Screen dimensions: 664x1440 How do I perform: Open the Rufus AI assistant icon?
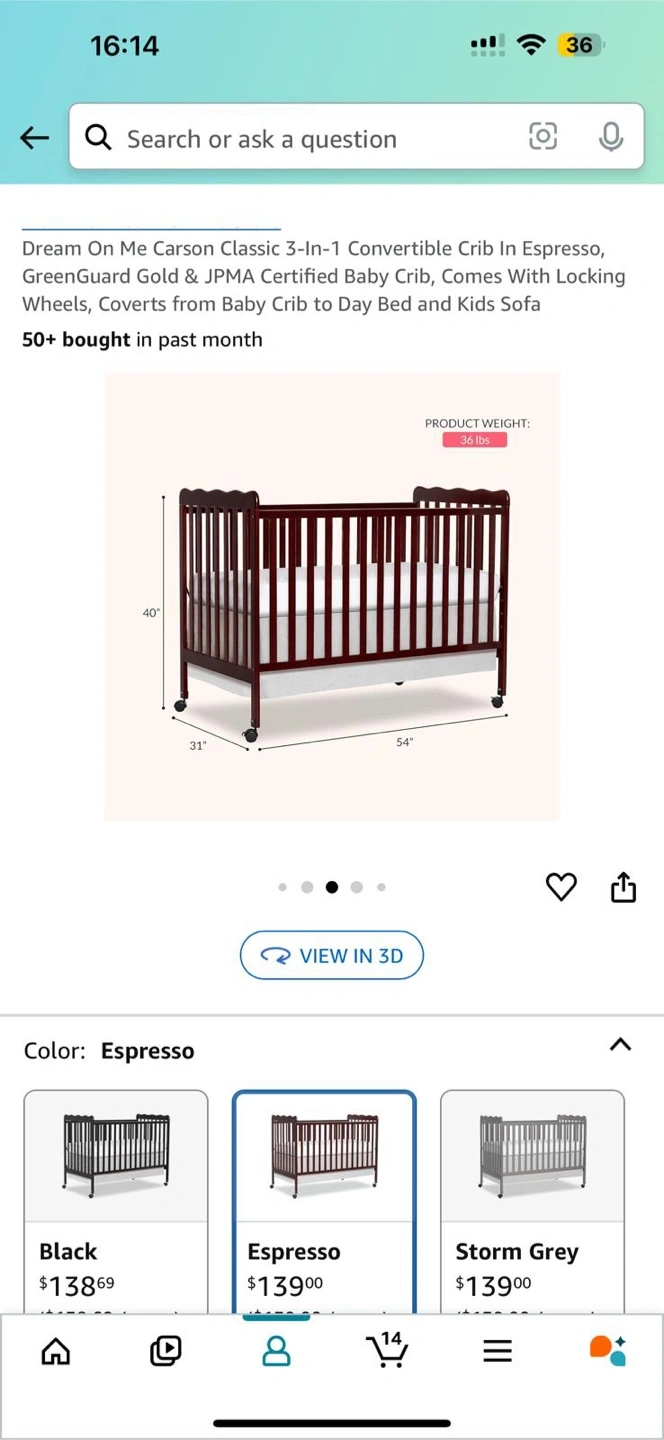[608, 1350]
